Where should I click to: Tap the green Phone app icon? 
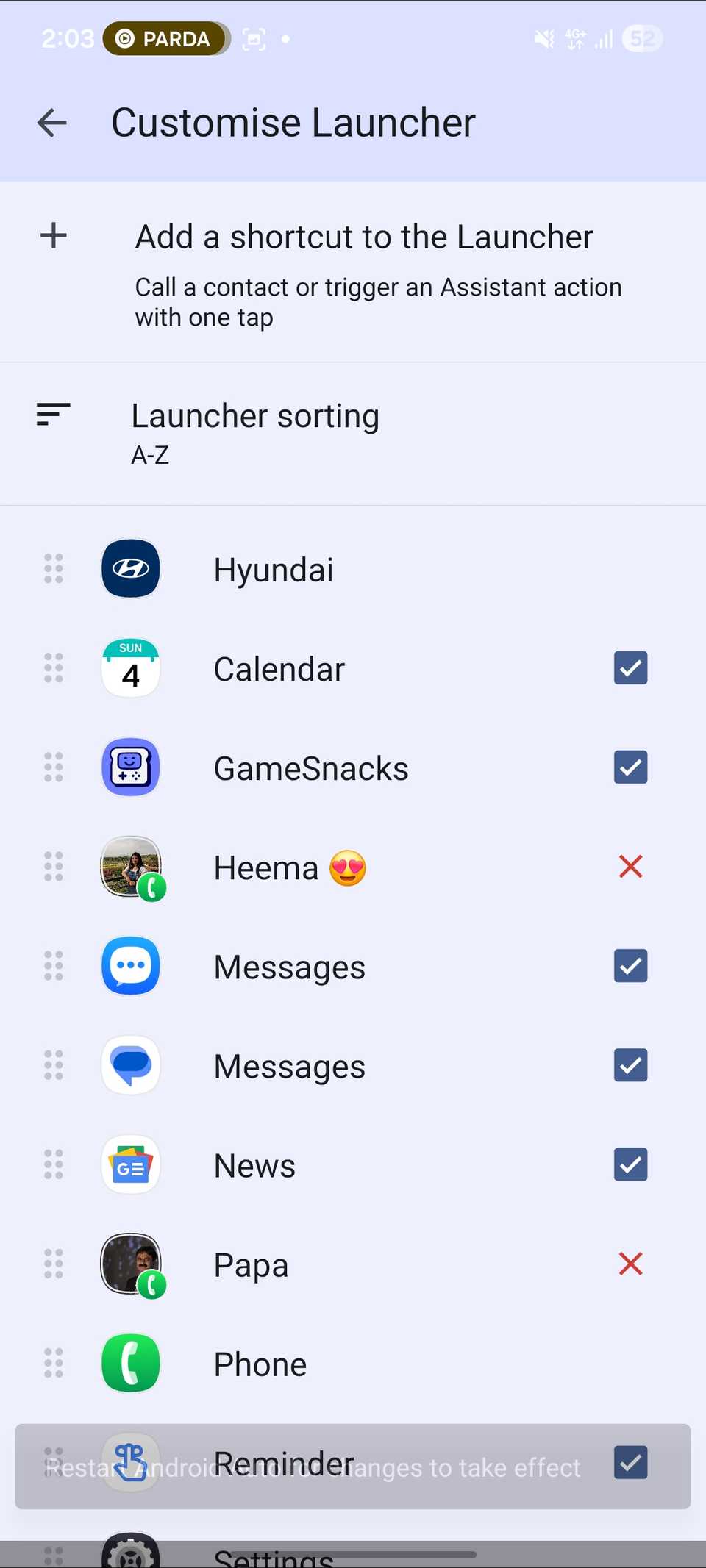130,1363
